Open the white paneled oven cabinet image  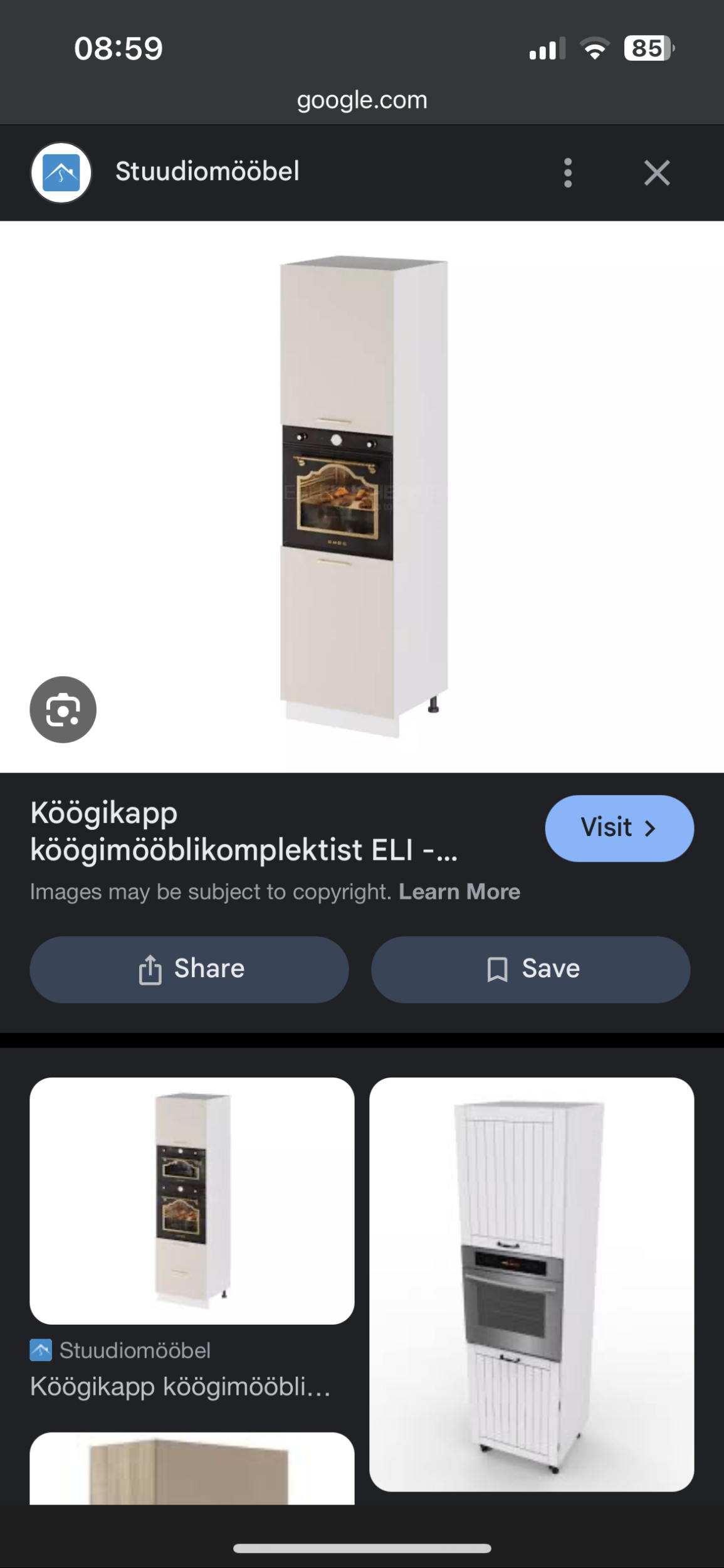(531, 1284)
